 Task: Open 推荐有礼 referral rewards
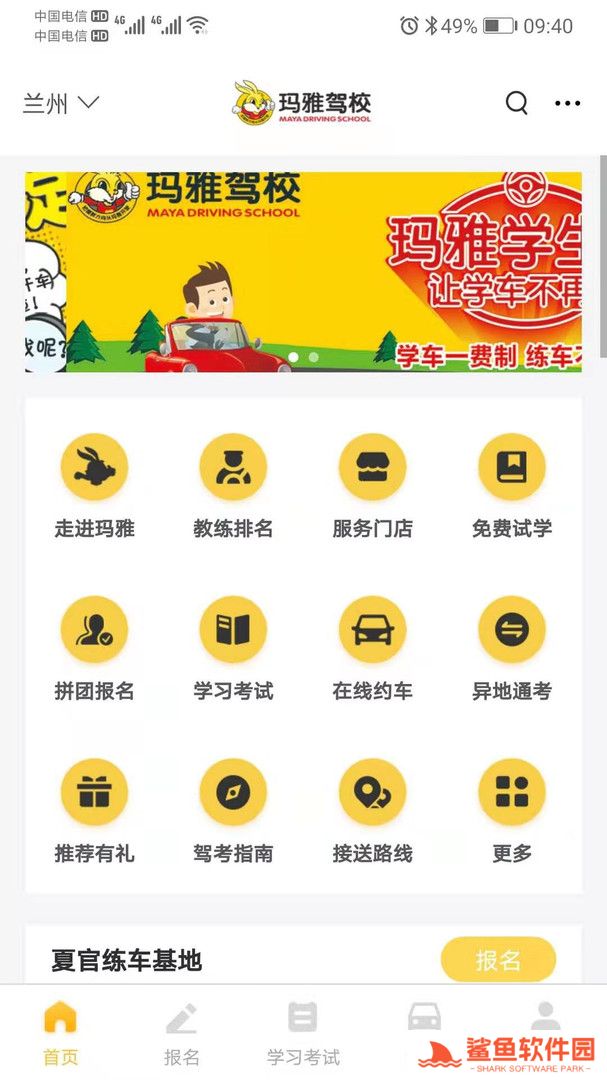[x=94, y=811]
